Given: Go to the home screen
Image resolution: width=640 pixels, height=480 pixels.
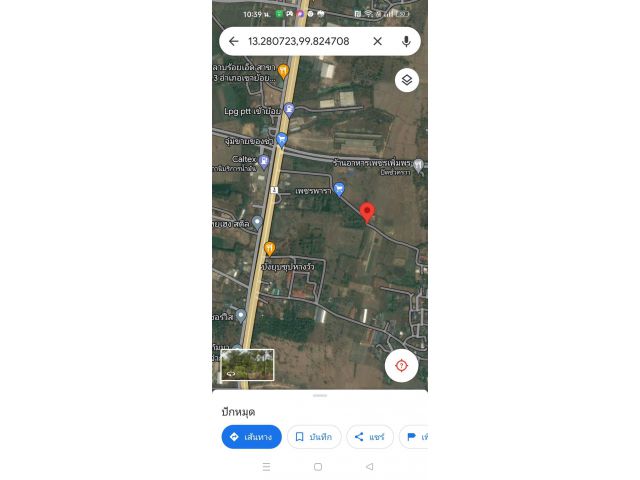Looking at the screenshot, I should 318,467.
